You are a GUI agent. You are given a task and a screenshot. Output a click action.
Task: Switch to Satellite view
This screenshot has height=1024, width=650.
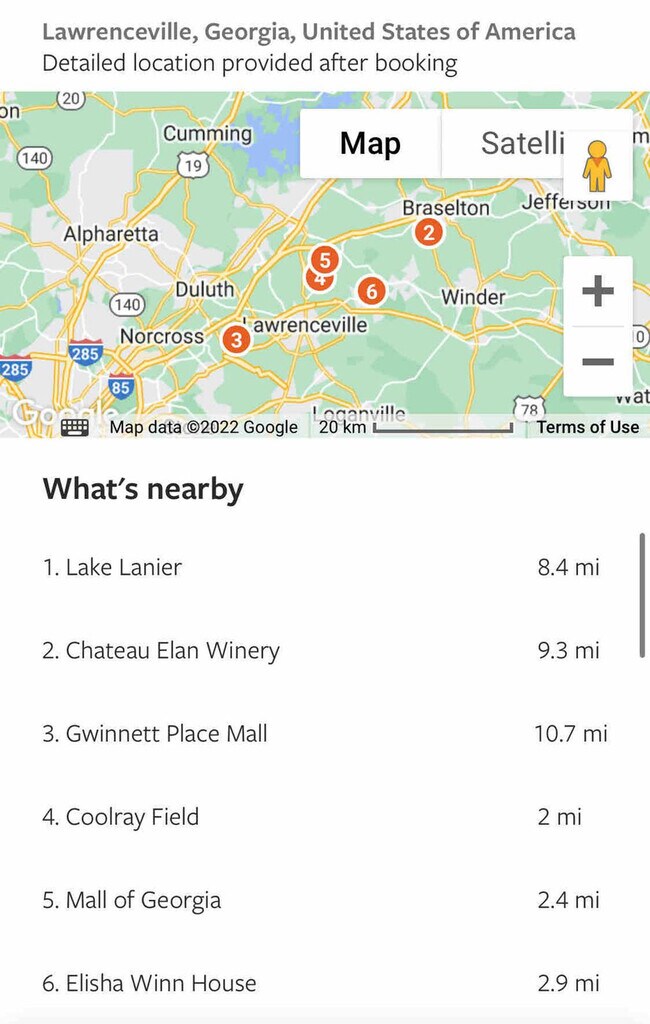522,144
